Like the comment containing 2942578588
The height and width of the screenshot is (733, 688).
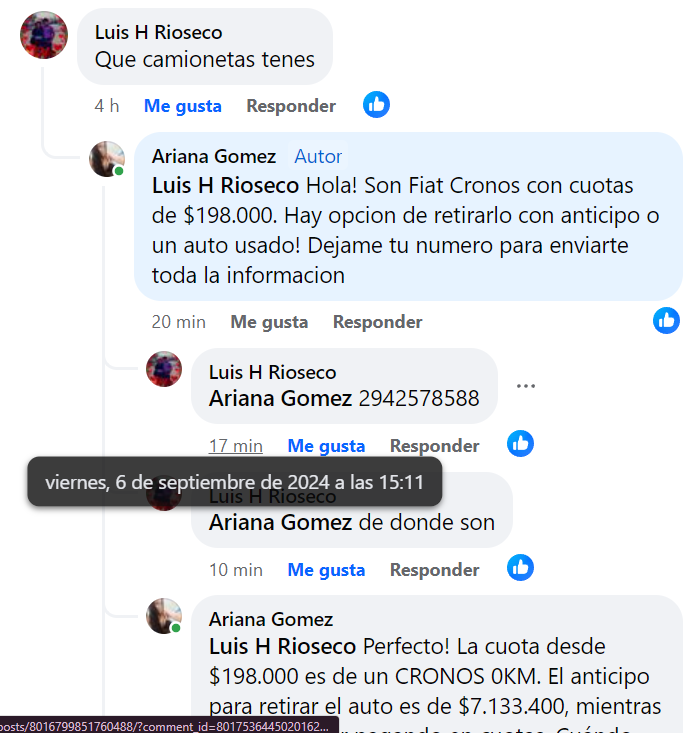(x=326, y=446)
